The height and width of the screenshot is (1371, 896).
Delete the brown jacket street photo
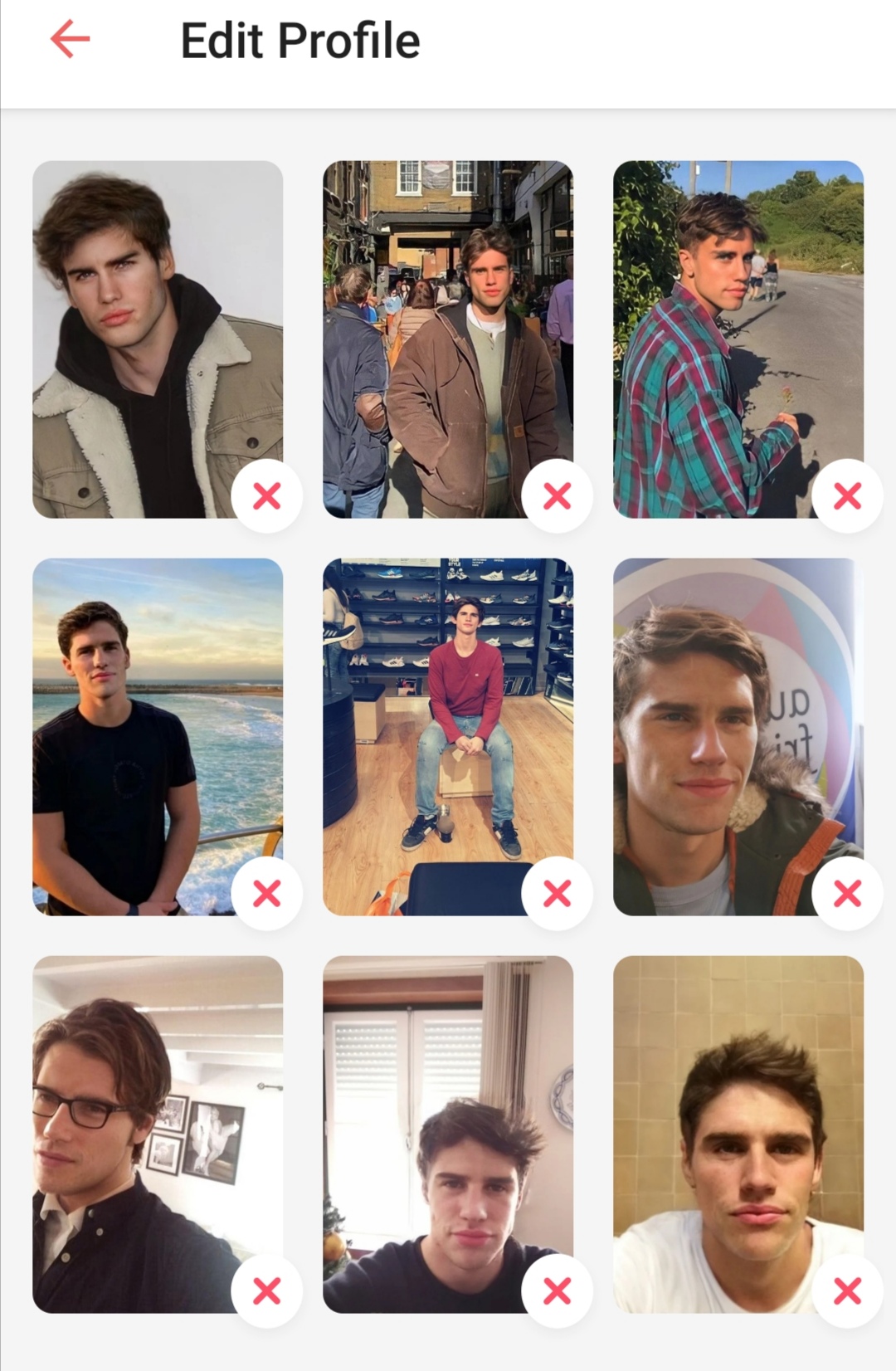557,496
